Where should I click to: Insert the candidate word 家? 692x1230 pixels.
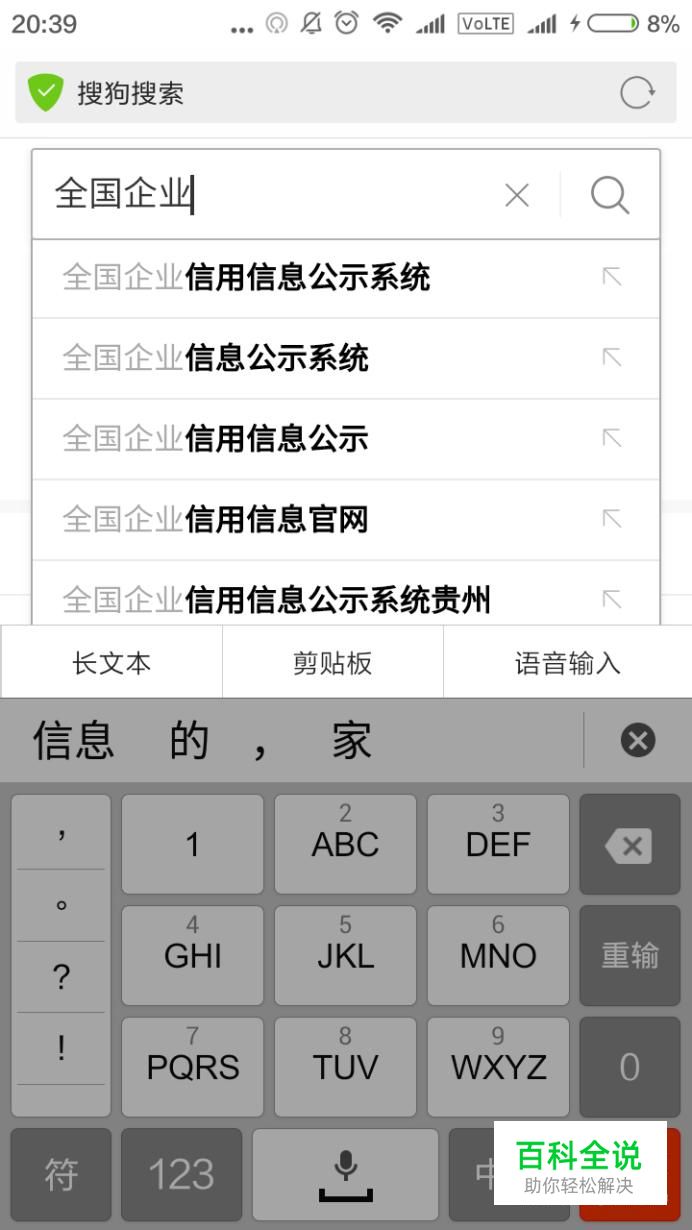pos(351,741)
